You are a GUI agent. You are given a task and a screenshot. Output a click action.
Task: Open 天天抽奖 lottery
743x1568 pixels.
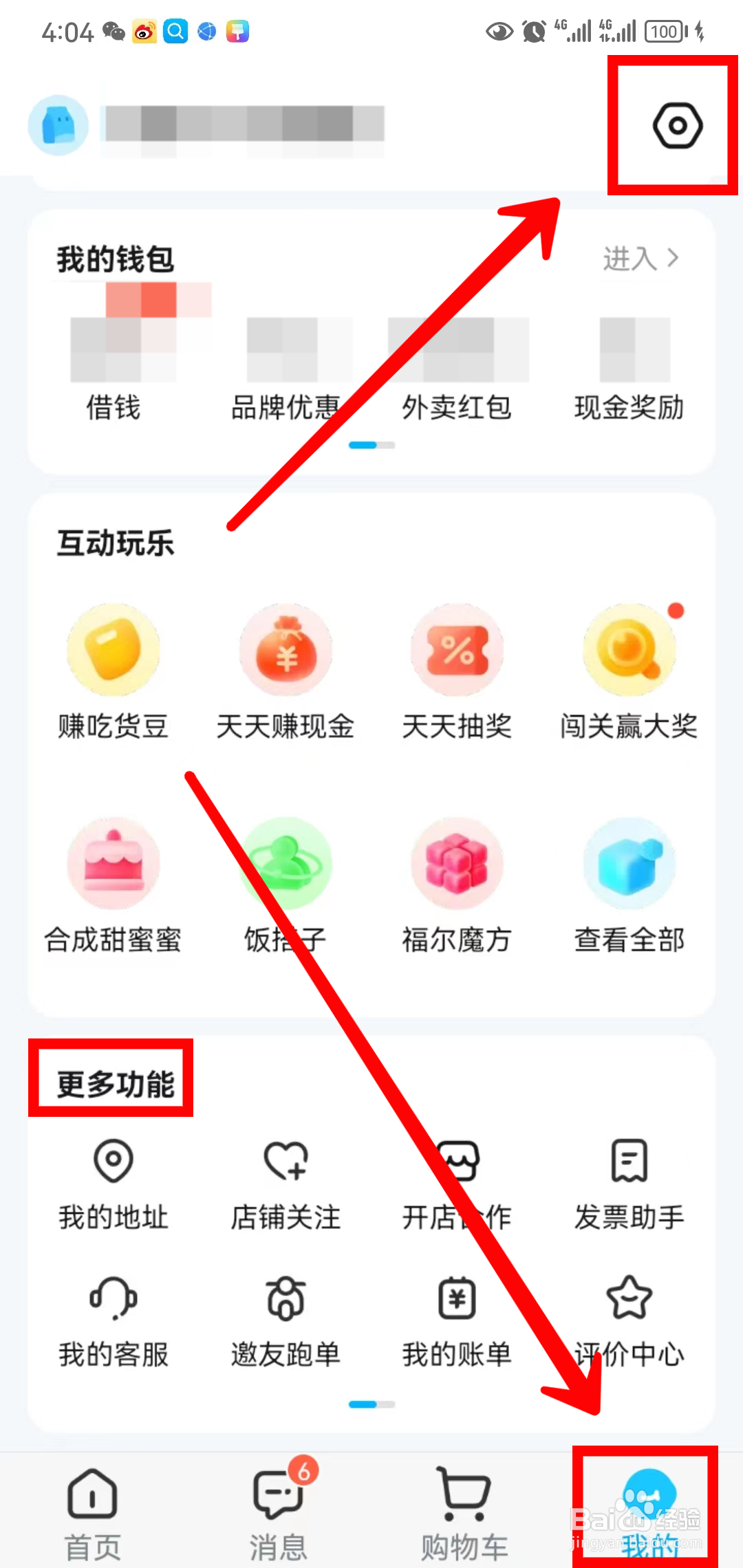pos(457,671)
